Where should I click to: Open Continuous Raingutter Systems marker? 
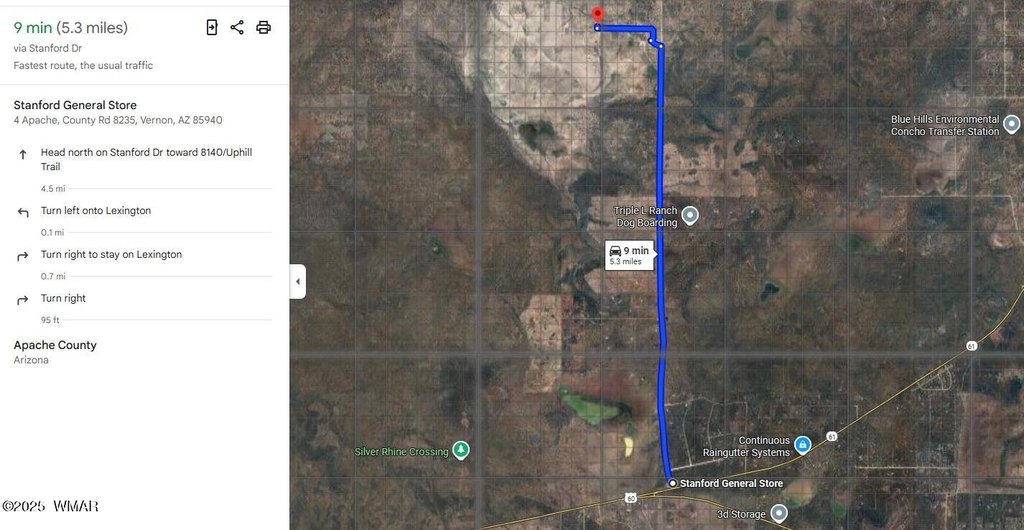802,443
